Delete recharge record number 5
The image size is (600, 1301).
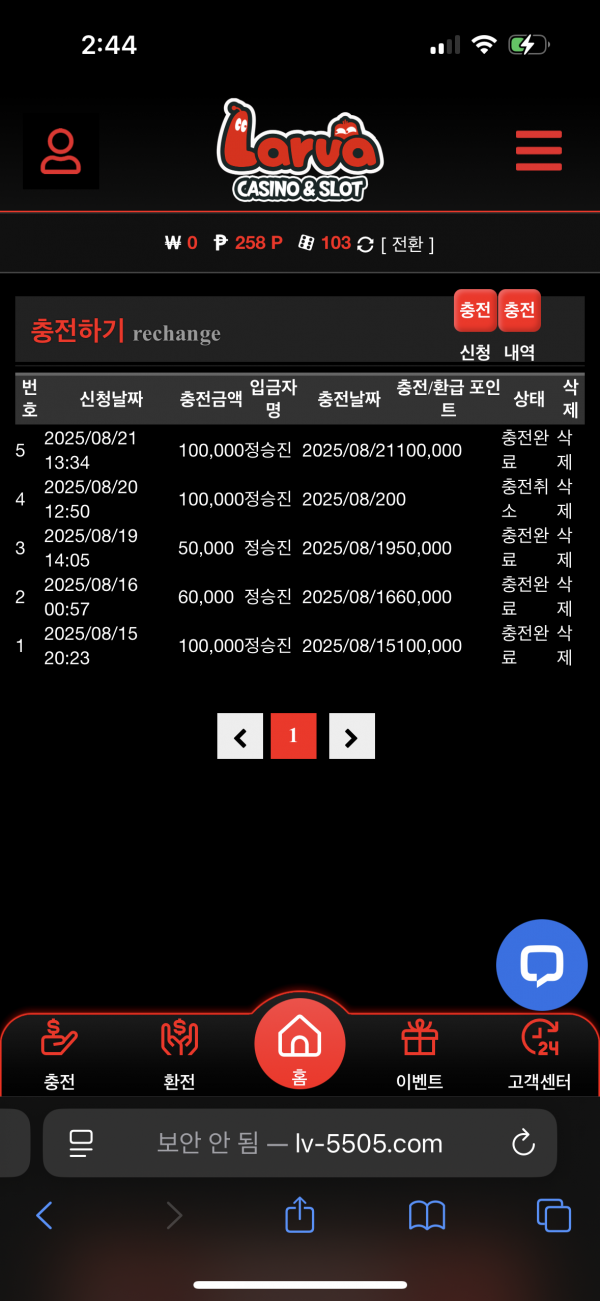564,450
